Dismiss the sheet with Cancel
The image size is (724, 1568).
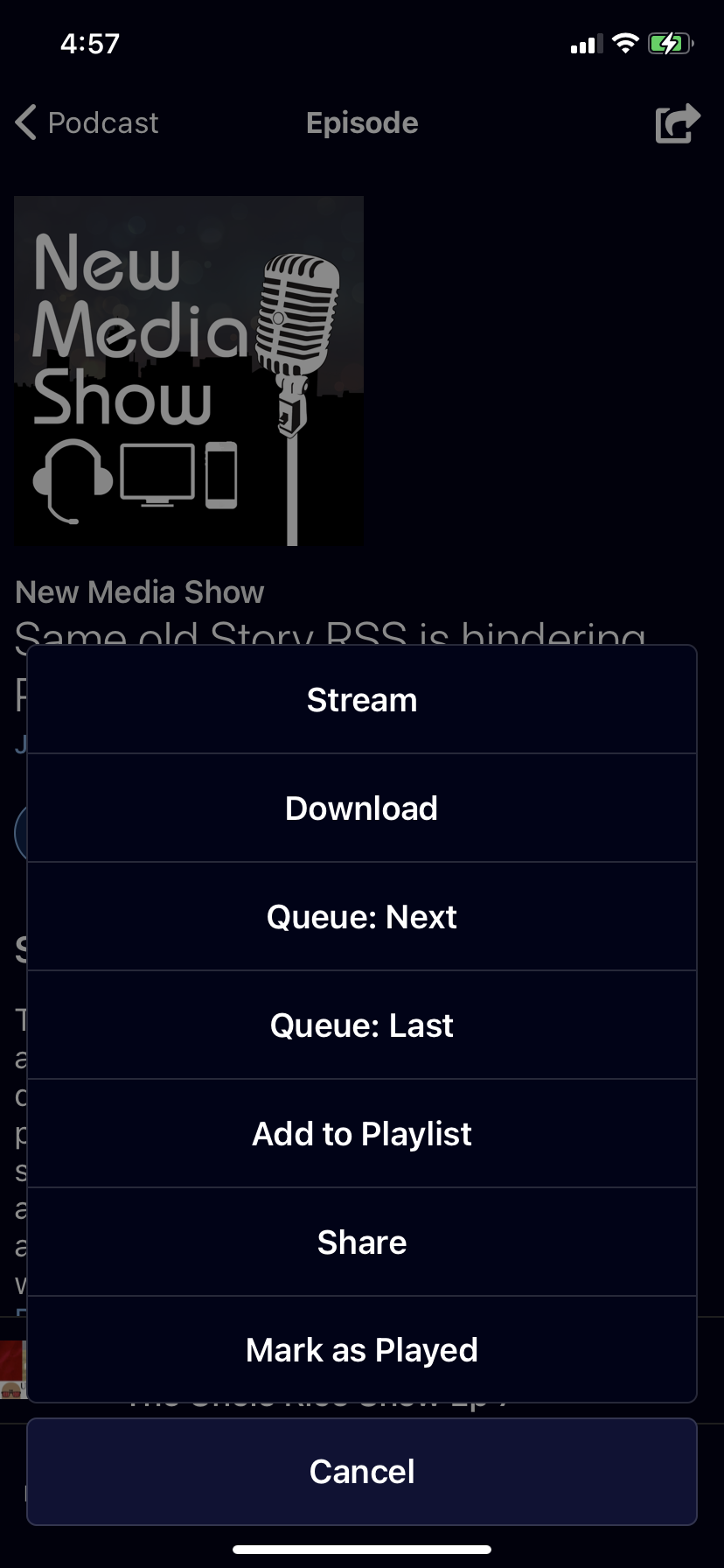tap(362, 1472)
